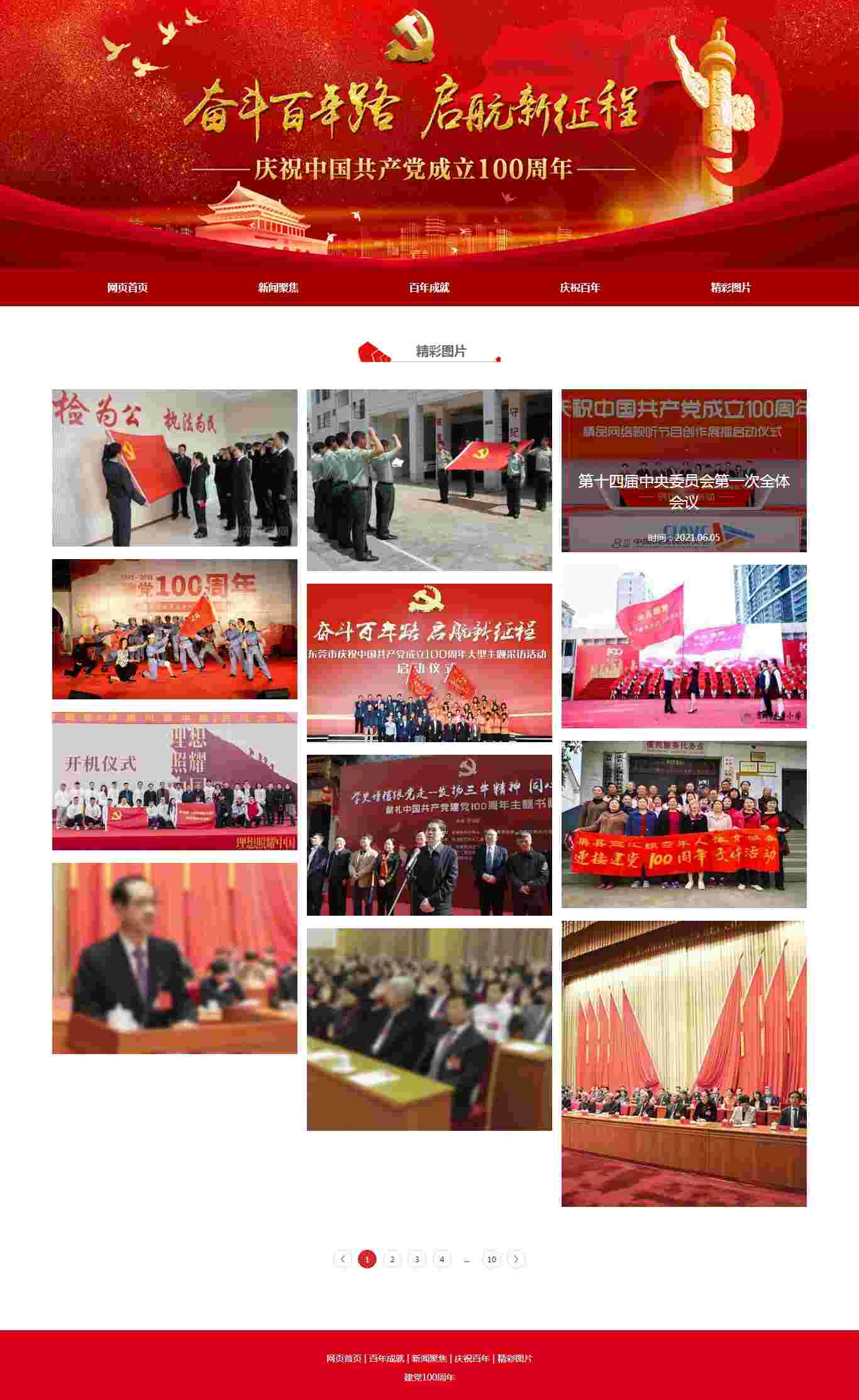Viewport: 859px width, 1400px height.
Task: Open the 开机仪式 group photo tile
Action: [175, 781]
